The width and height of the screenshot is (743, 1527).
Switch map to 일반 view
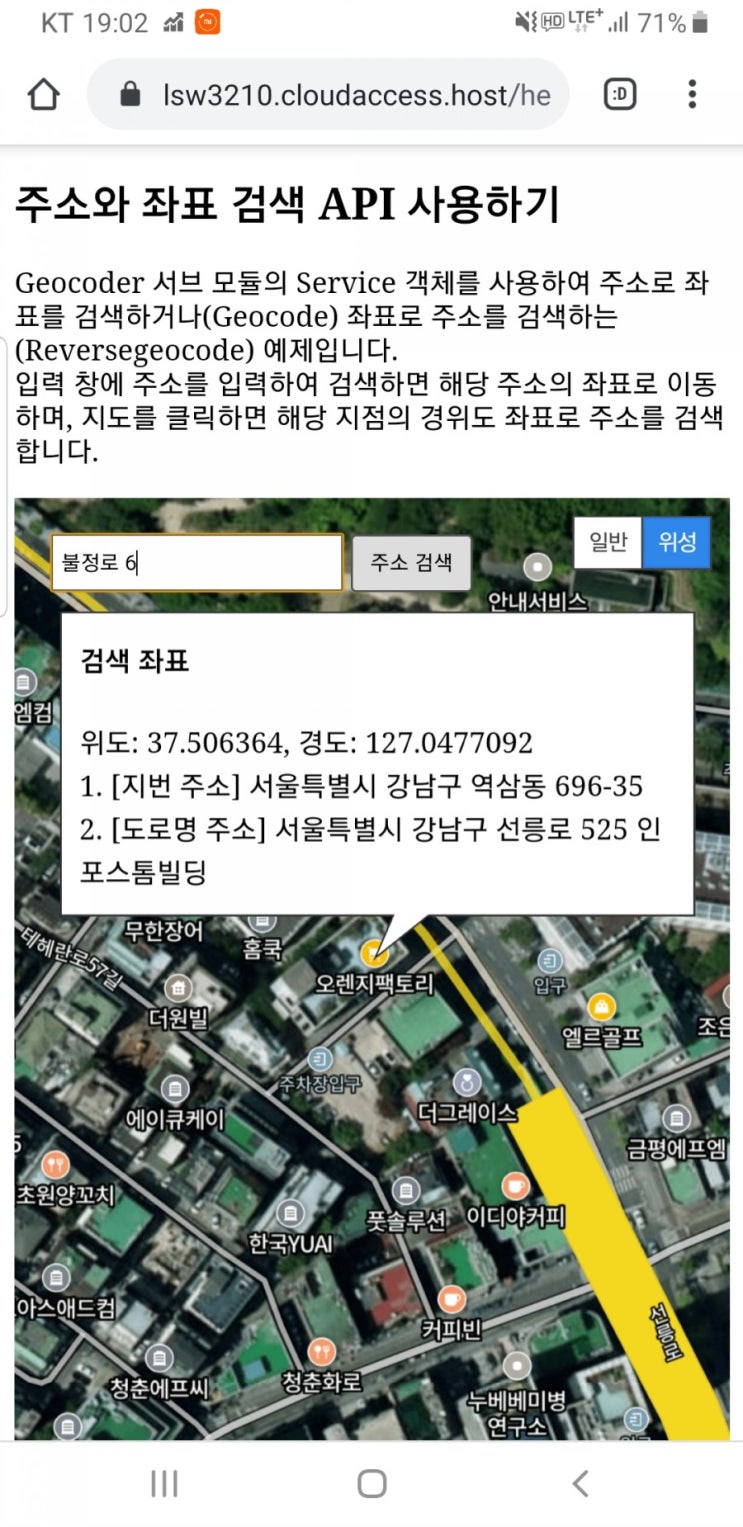(x=608, y=542)
